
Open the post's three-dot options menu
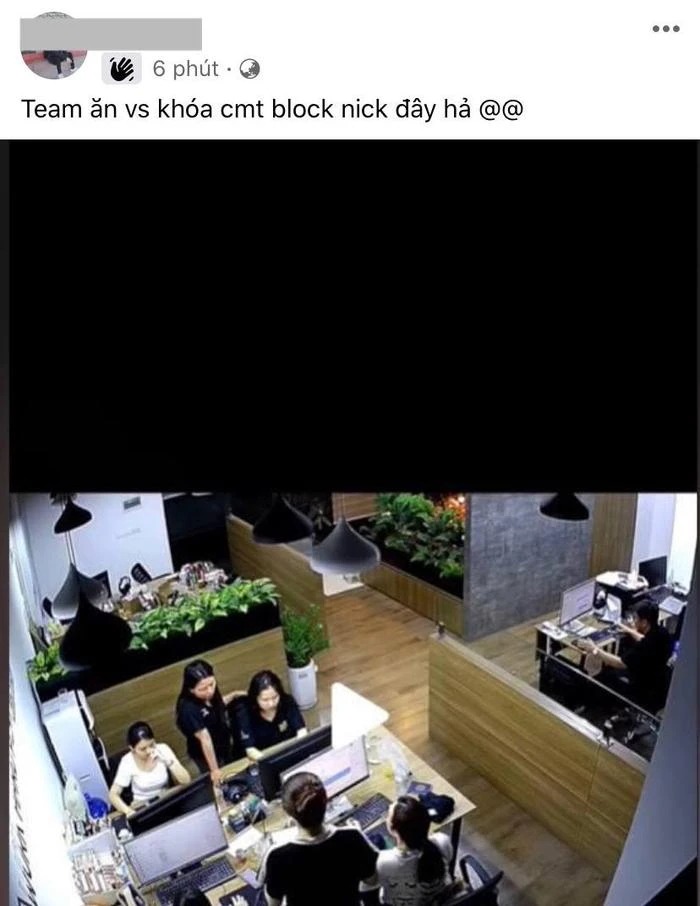(665, 28)
